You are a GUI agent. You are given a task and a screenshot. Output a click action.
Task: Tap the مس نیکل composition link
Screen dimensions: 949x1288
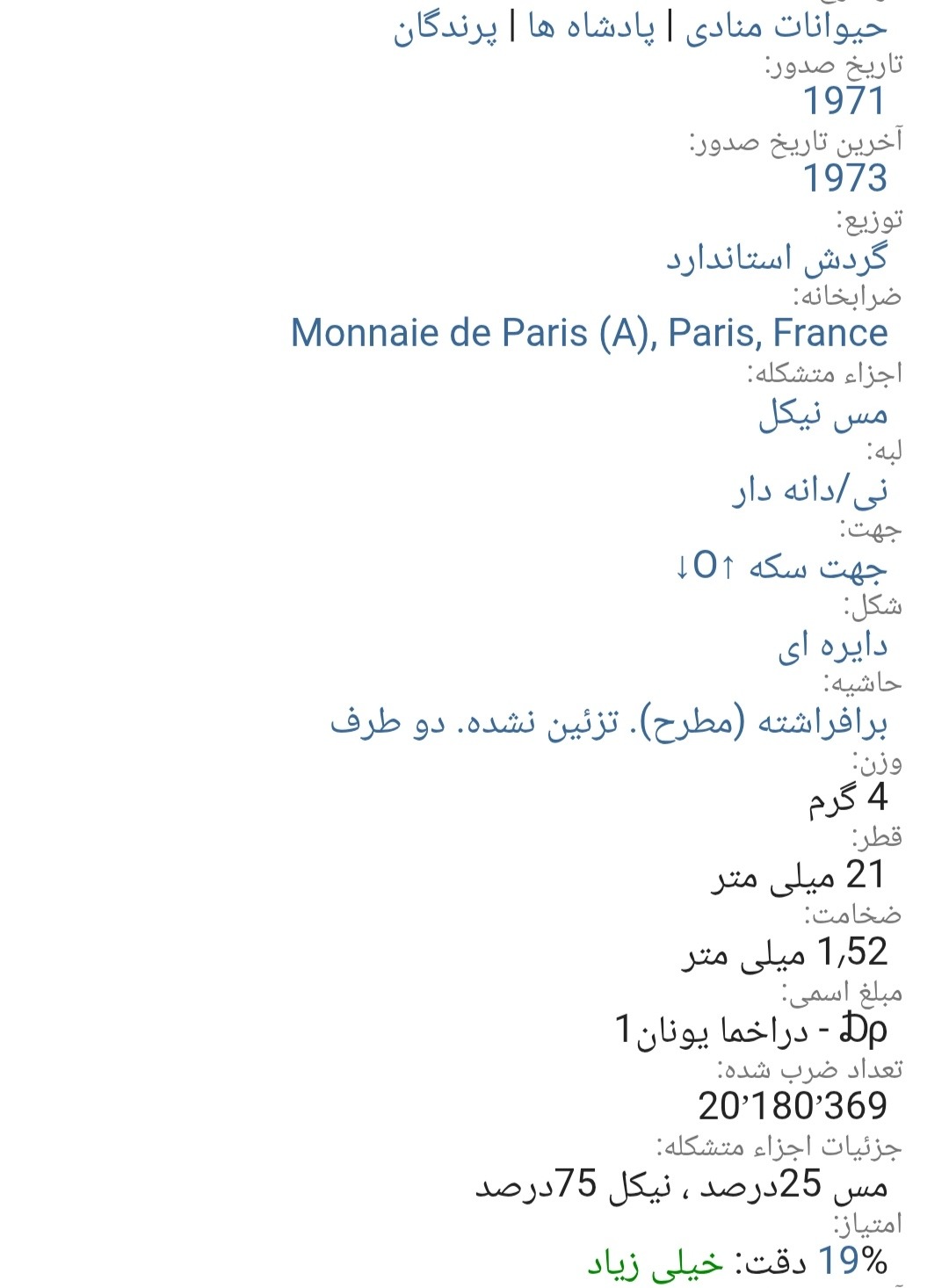[822, 413]
